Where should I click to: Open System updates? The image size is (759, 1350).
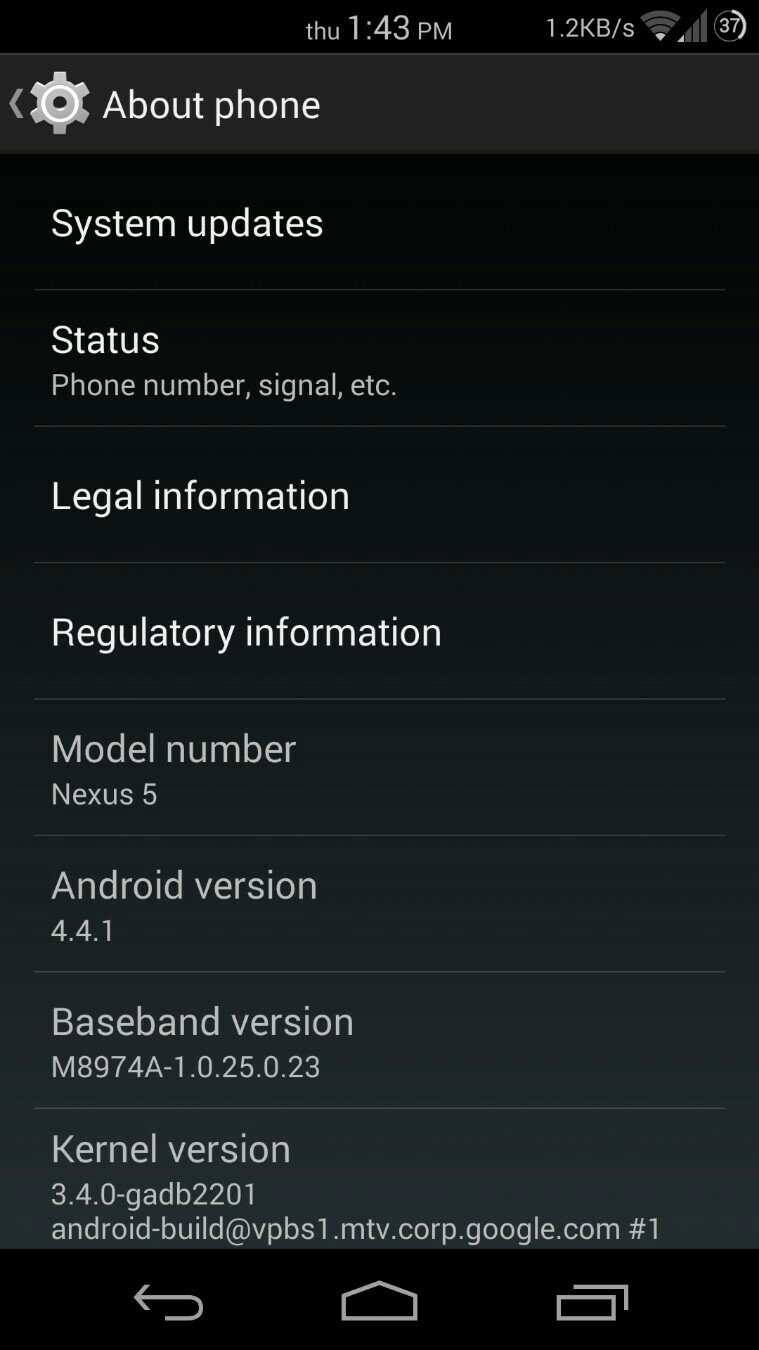(379, 223)
